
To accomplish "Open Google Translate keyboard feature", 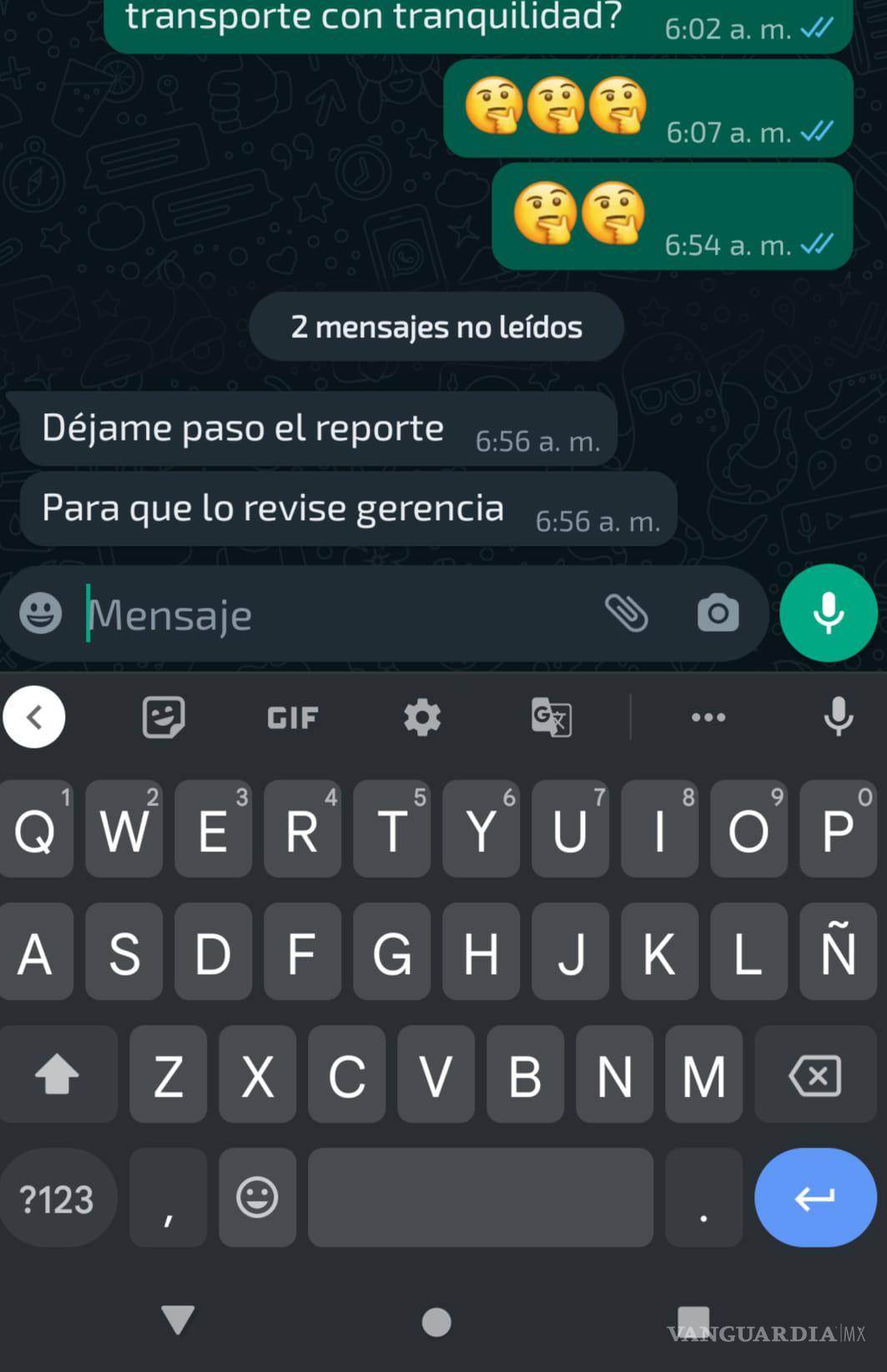I will pos(551,717).
